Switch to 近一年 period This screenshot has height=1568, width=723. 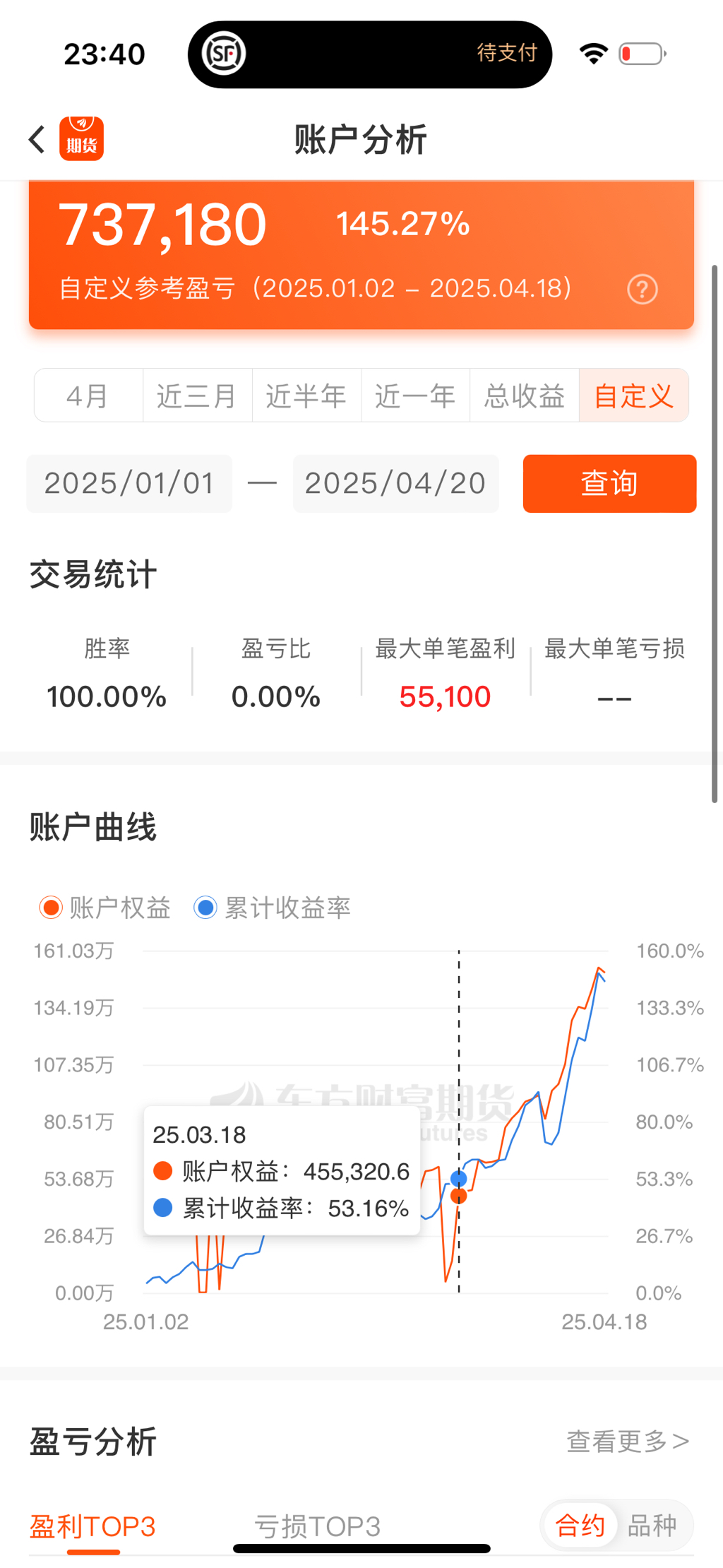(x=415, y=396)
